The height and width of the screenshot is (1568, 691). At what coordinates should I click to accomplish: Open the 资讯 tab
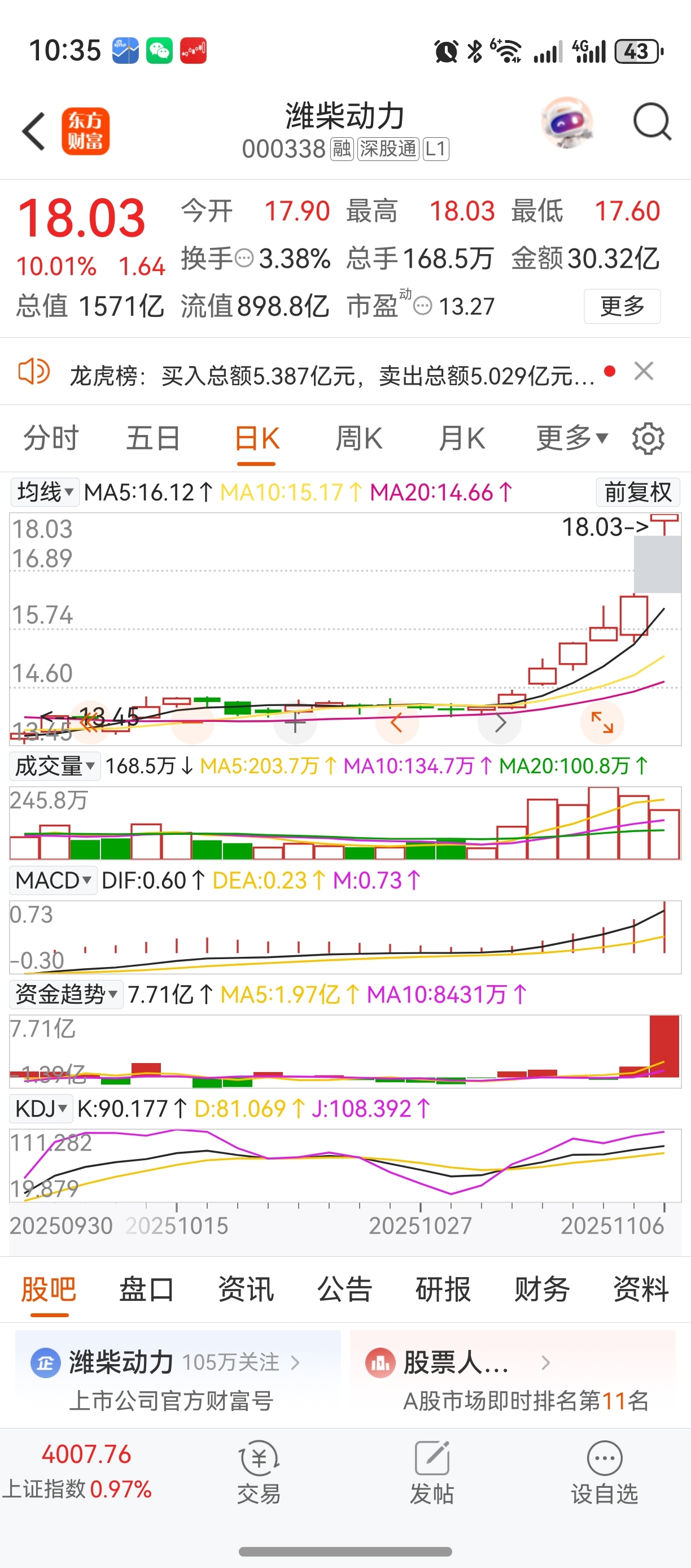246,1289
